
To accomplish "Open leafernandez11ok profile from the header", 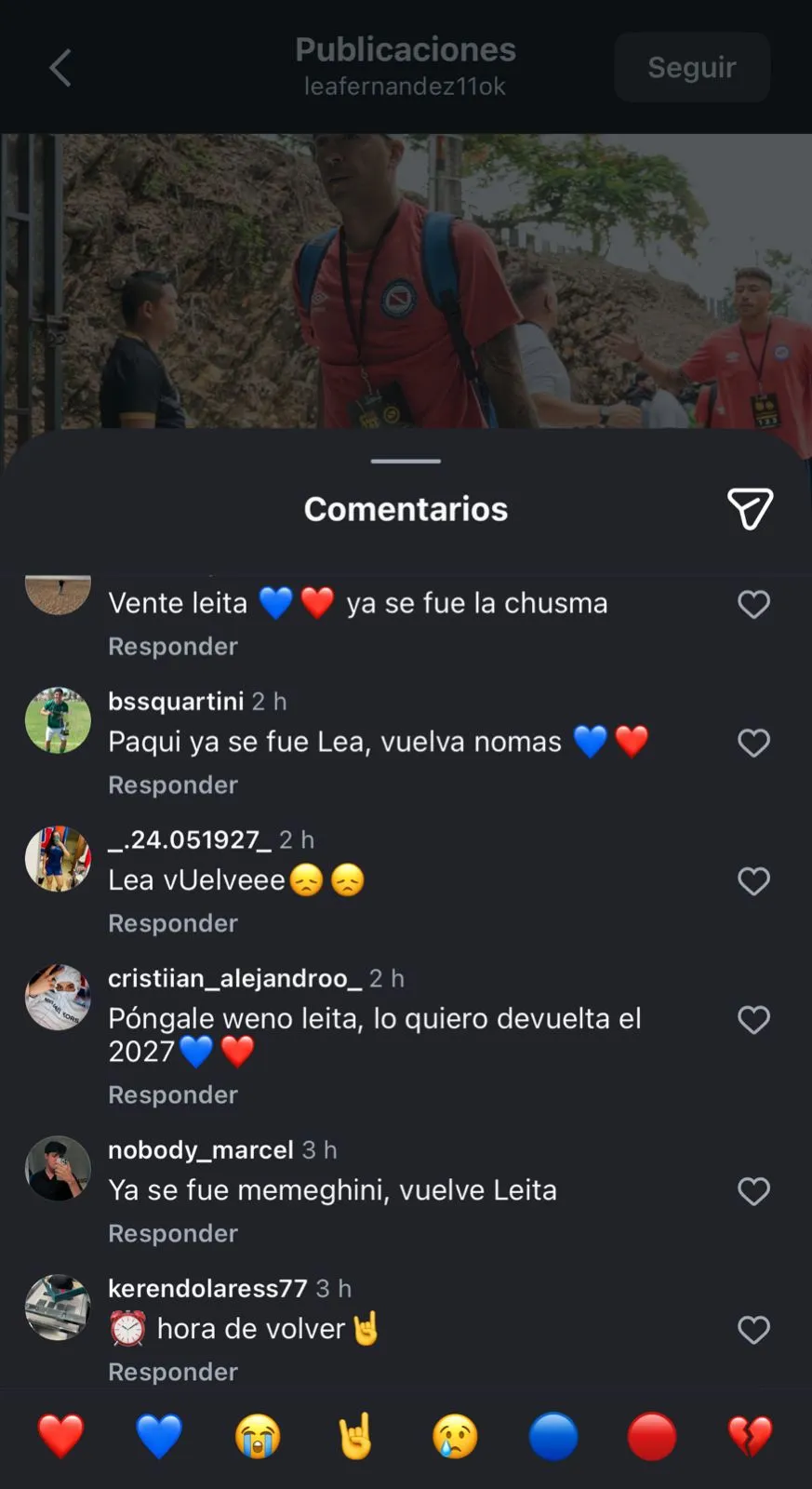I will tap(405, 87).
